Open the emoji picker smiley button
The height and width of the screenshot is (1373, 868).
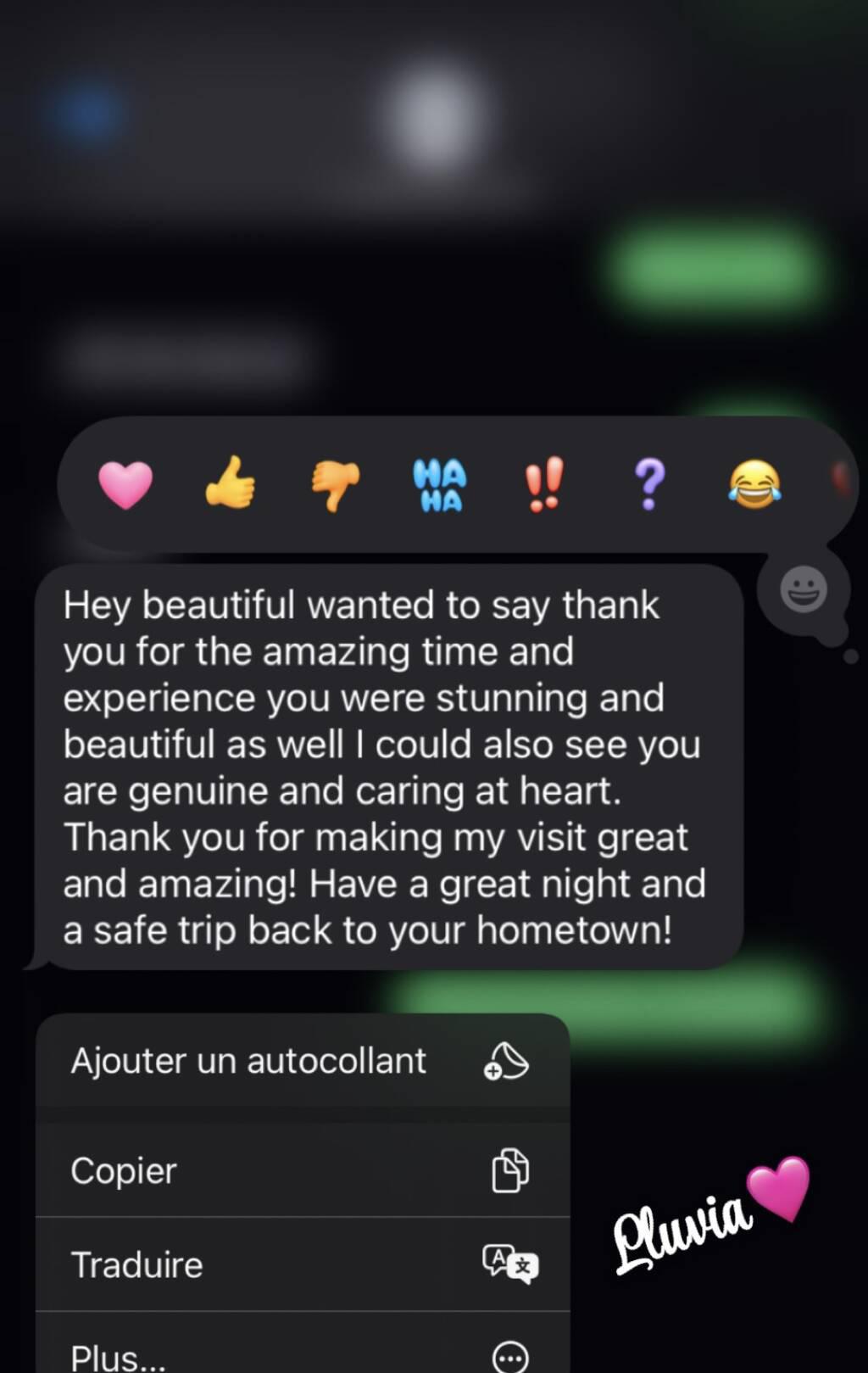pyautogui.click(x=803, y=589)
